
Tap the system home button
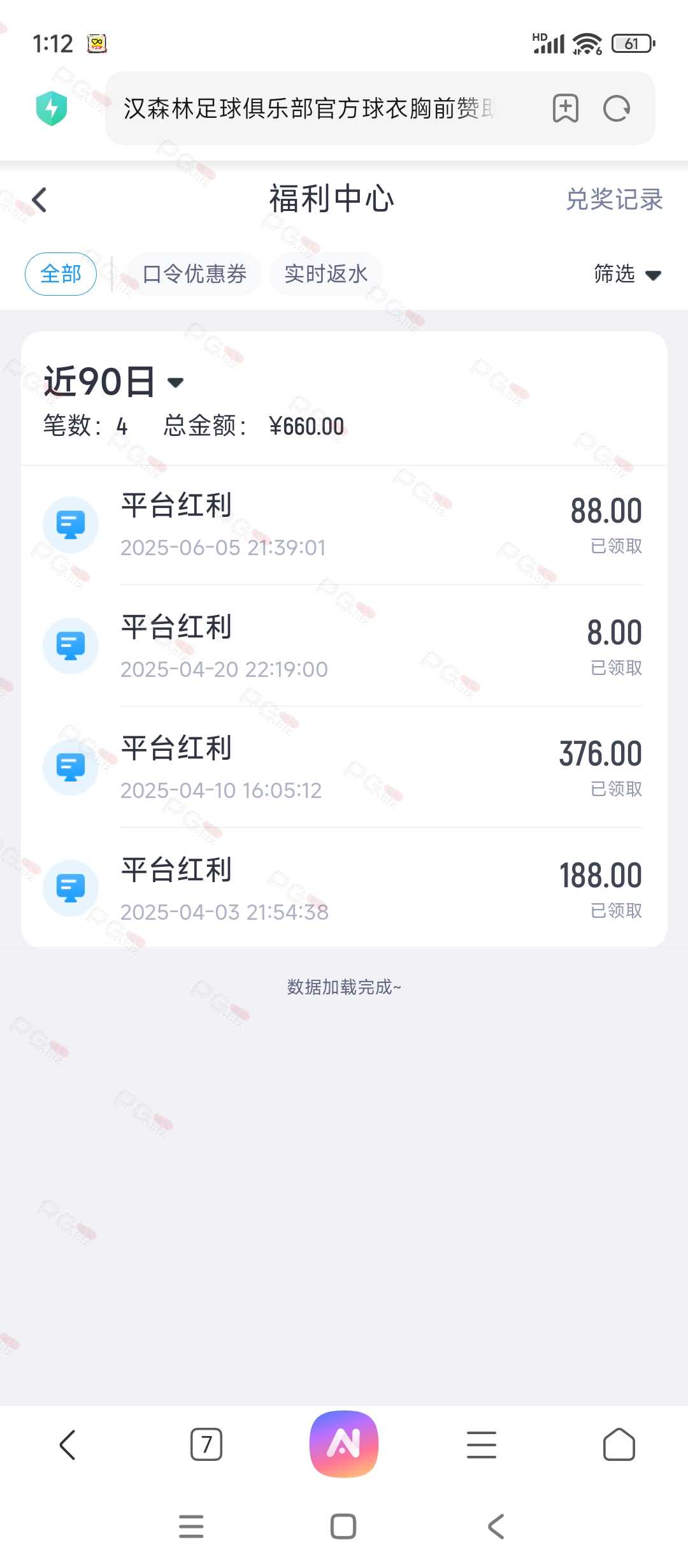click(x=343, y=1527)
